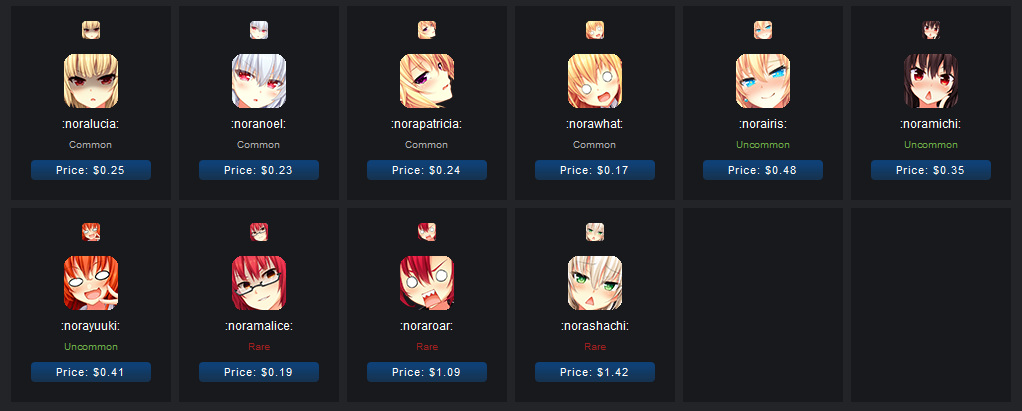Open the norayuuki emoticon image
The width and height of the screenshot is (1022, 411).
click(x=91, y=283)
